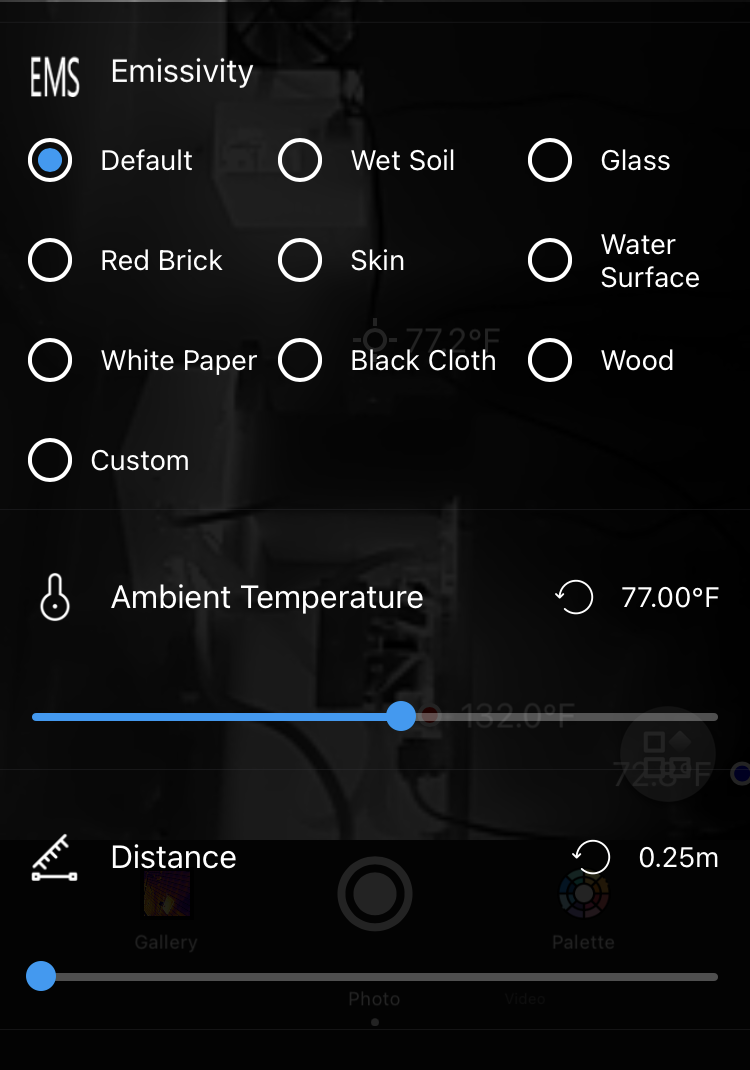
Task: Select Glass emissivity preset
Action: [x=550, y=160]
